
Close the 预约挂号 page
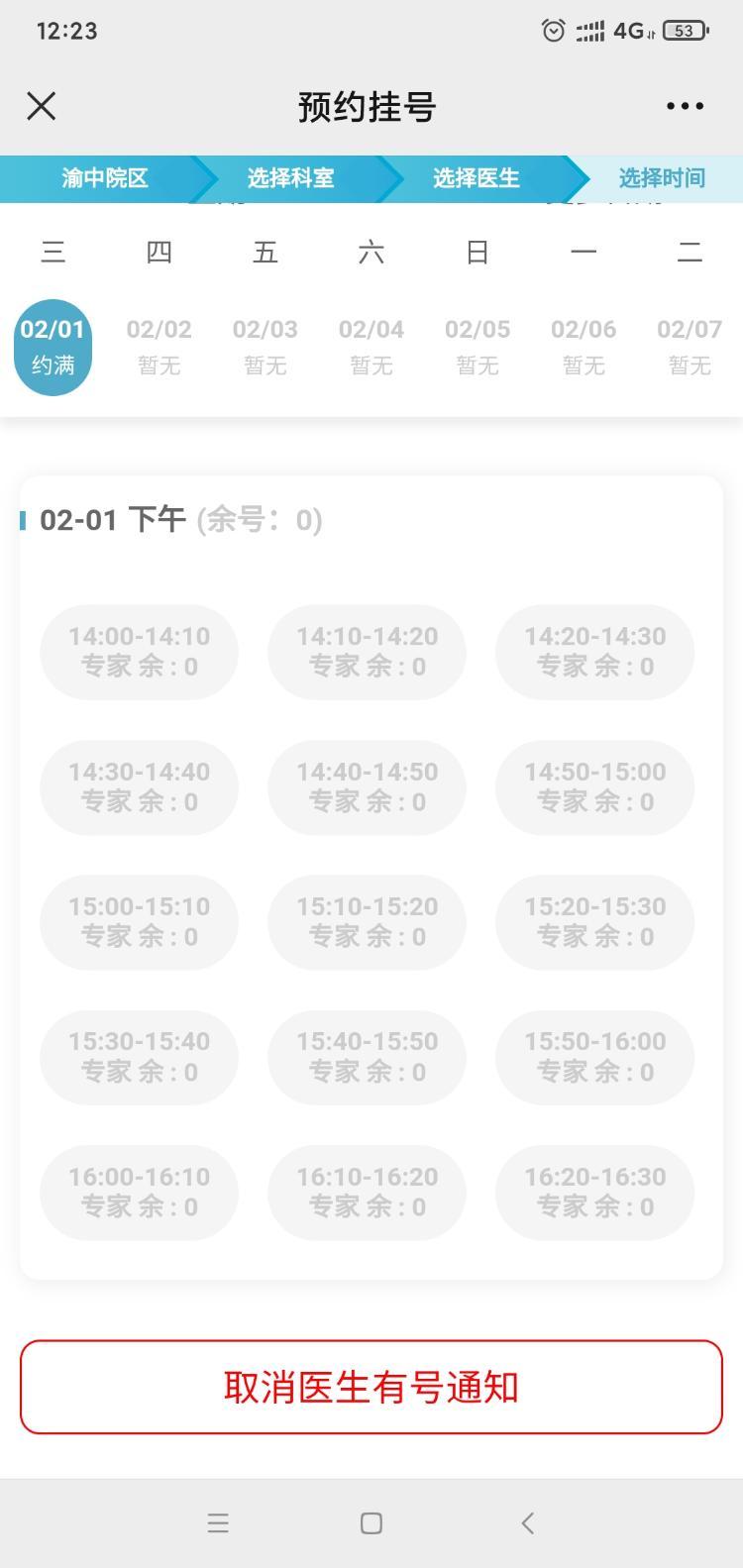[42, 106]
